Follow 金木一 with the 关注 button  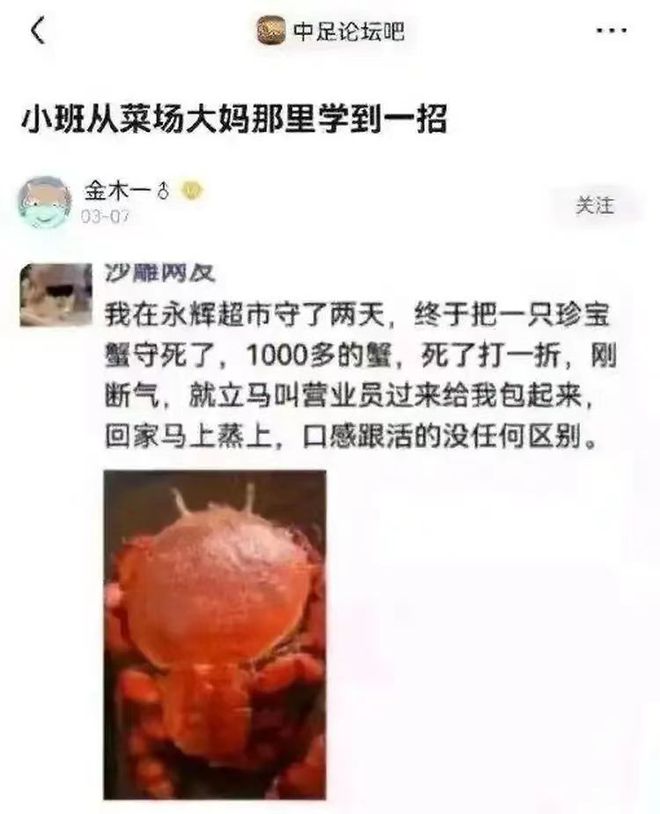(x=594, y=205)
